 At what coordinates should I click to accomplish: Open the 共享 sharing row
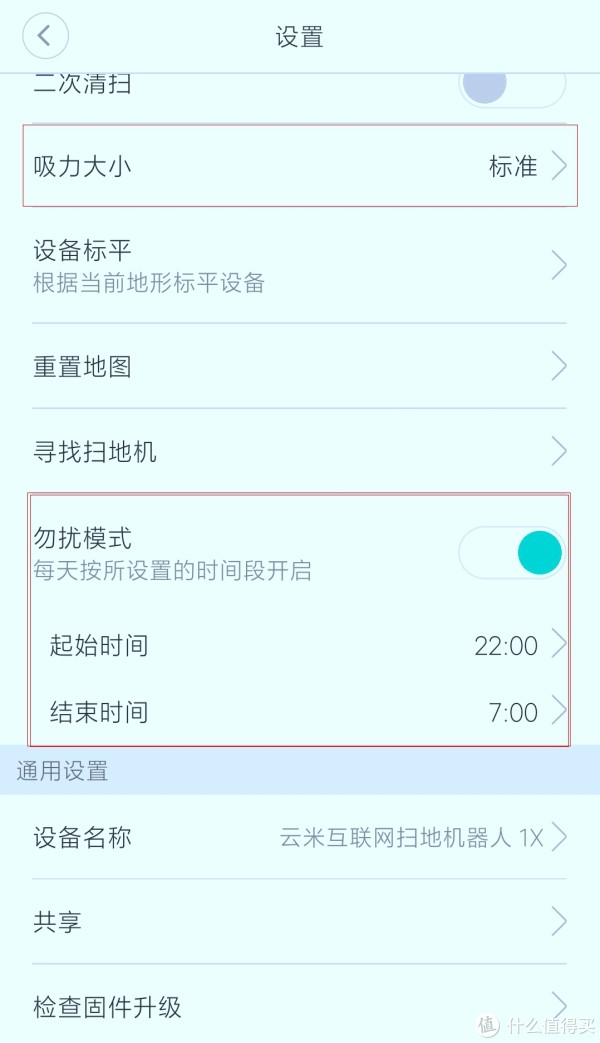point(299,922)
